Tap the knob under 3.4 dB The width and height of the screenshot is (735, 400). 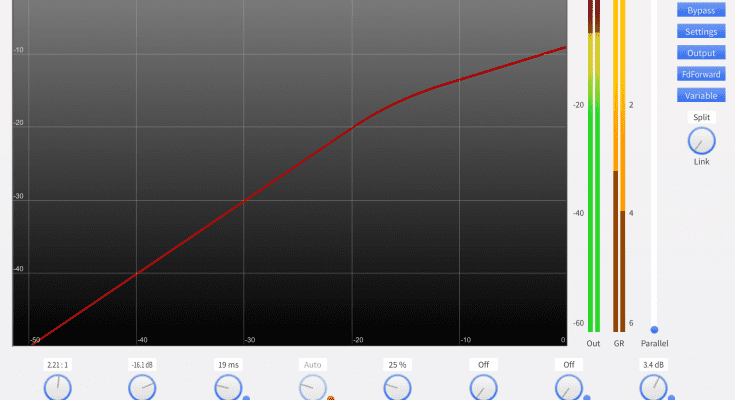[654, 388]
